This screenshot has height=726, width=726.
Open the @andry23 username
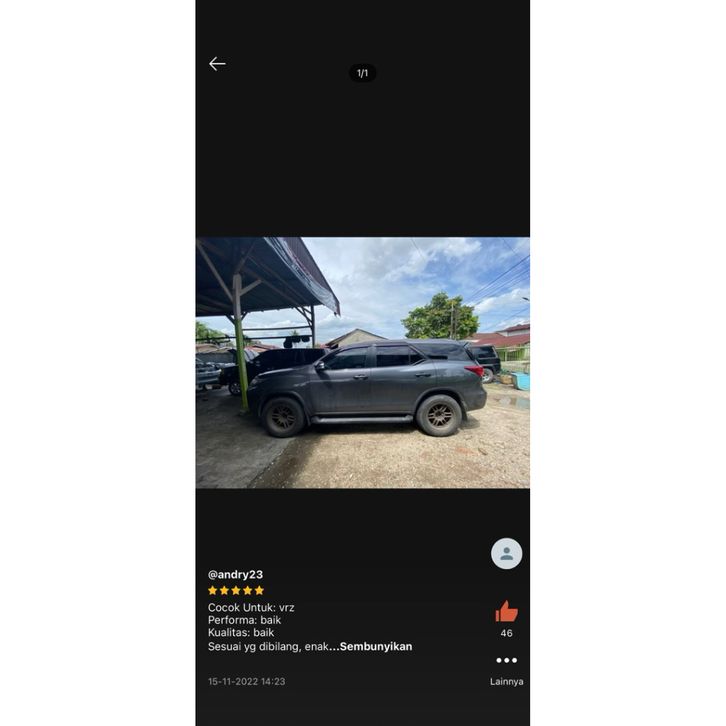coord(235,574)
